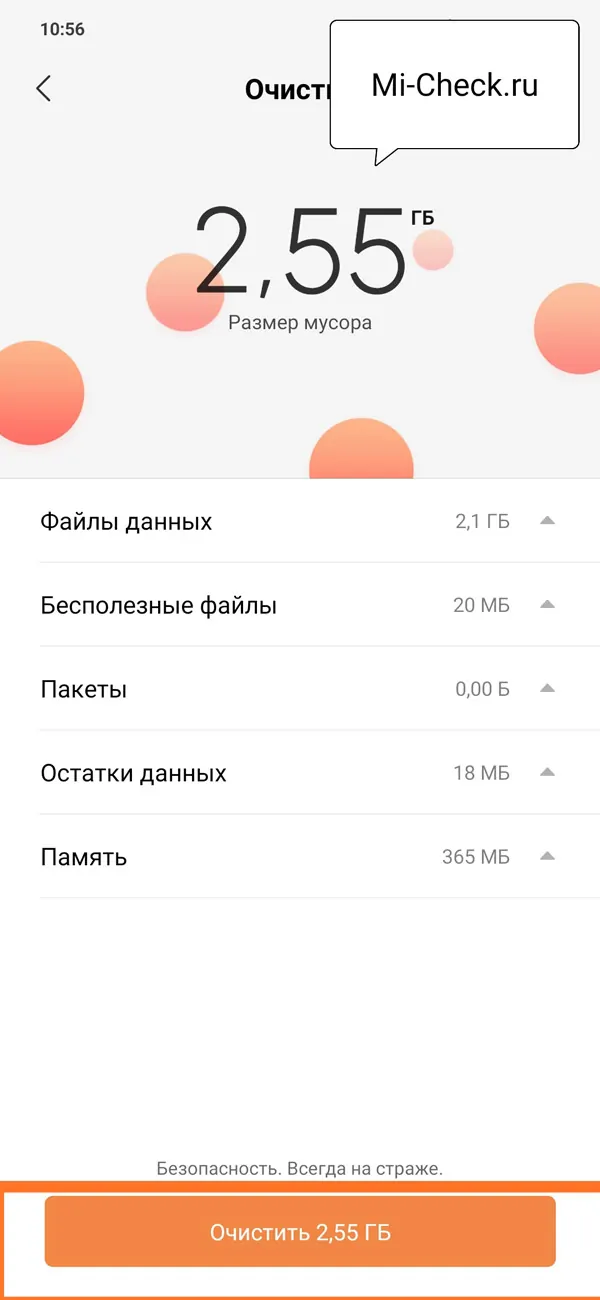Image resolution: width=600 pixels, height=1300 pixels.
Task: Expand the Бесполезные файлы category
Action: click(x=299, y=605)
